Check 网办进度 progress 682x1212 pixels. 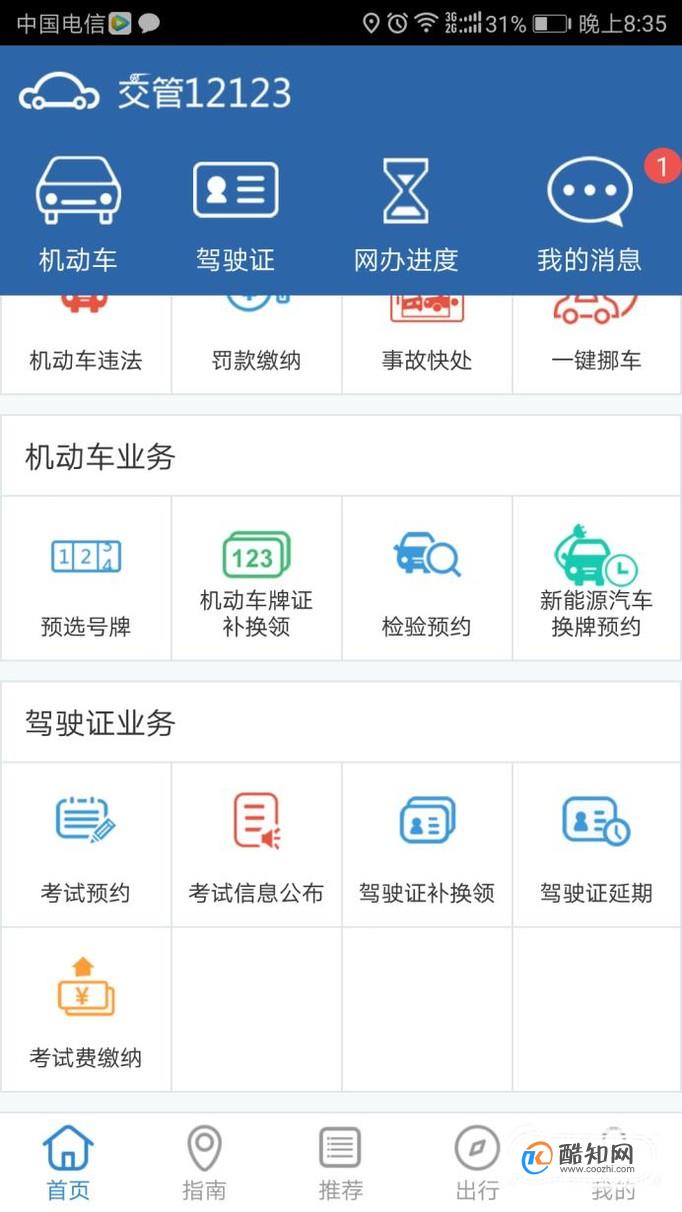pyautogui.click(x=406, y=214)
